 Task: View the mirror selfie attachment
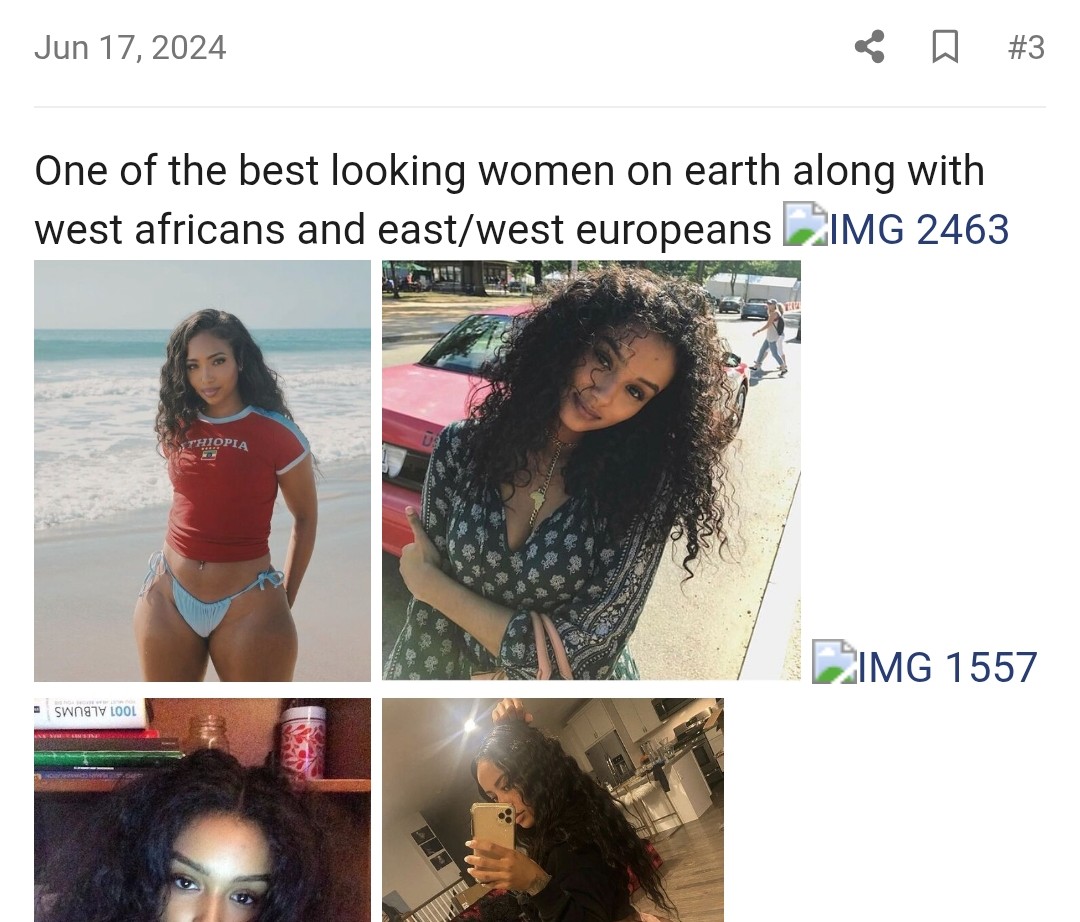(552, 809)
